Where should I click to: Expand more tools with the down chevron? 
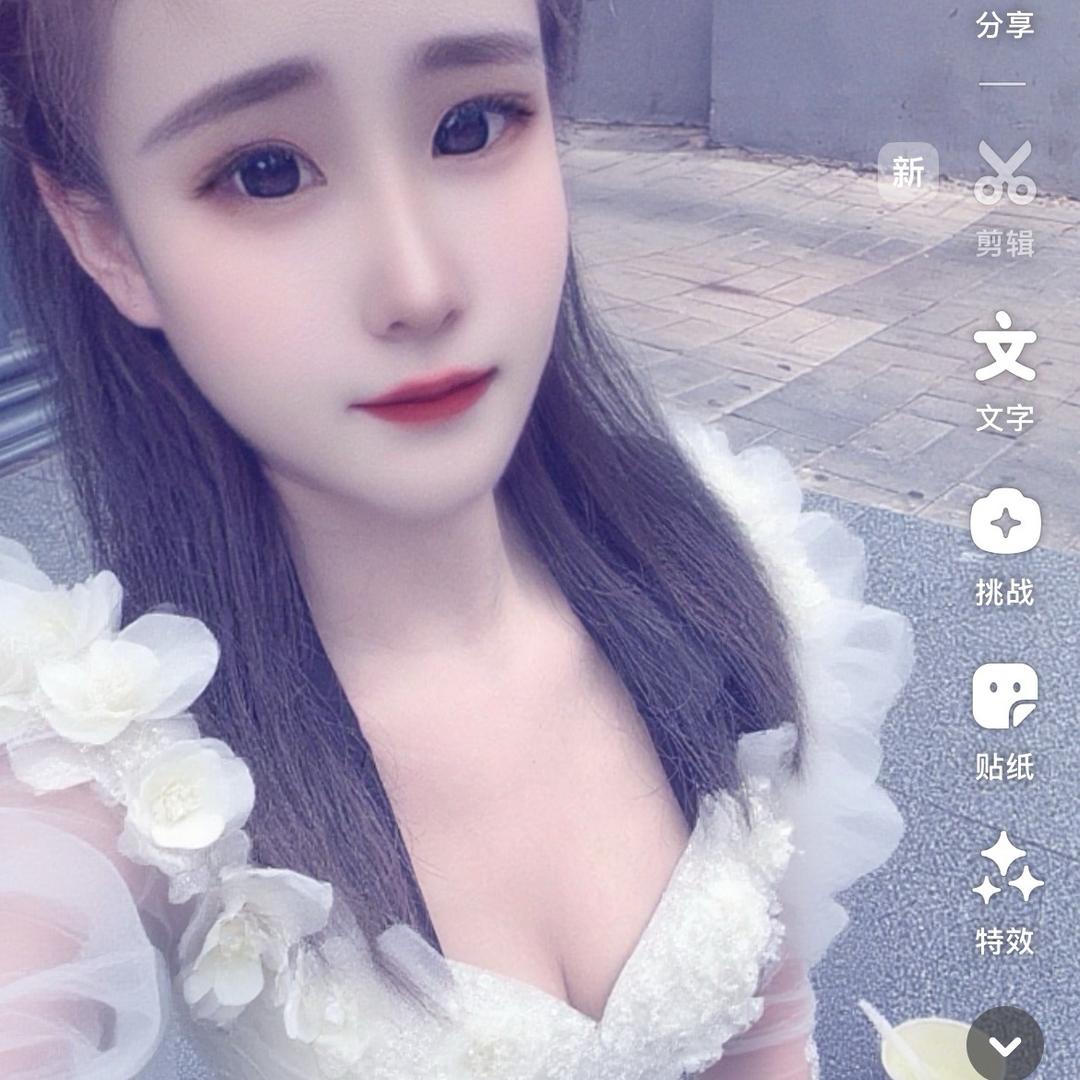tap(1005, 1046)
